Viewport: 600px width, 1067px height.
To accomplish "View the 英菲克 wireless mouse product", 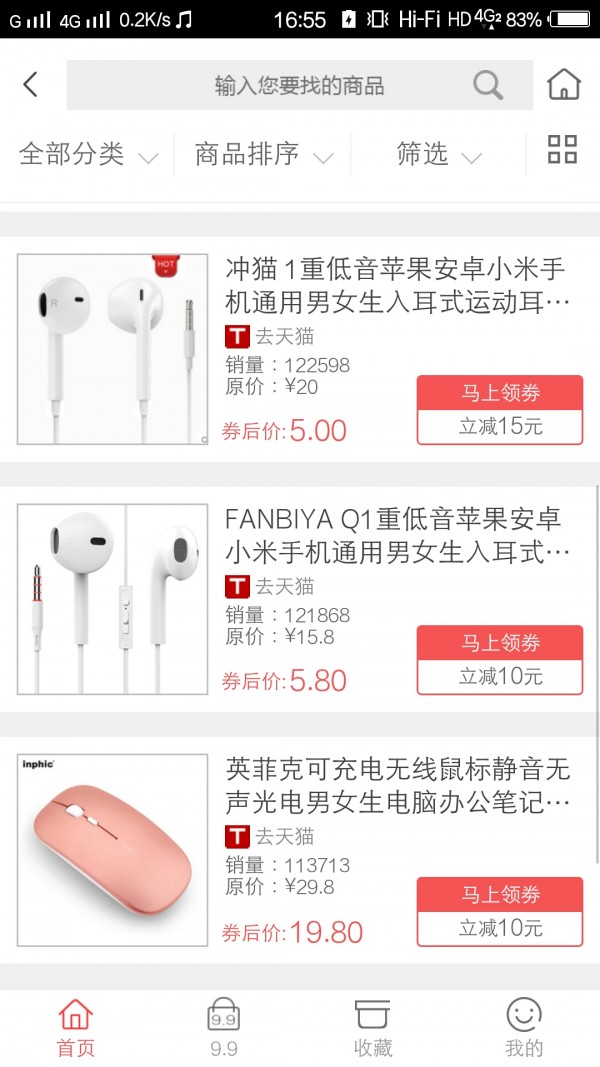I will (x=397, y=785).
